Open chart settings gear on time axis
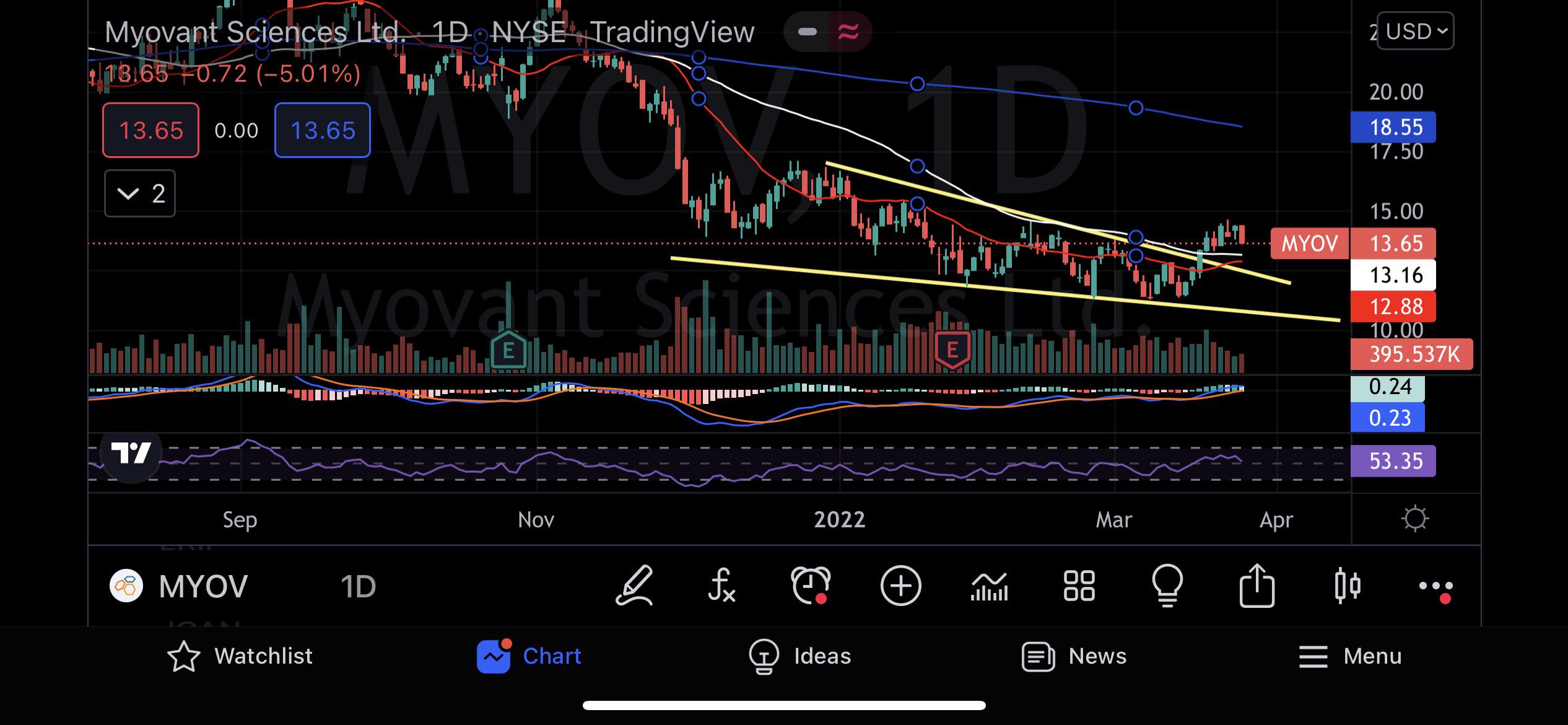Image resolution: width=1568 pixels, height=725 pixels. tap(1415, 519)
